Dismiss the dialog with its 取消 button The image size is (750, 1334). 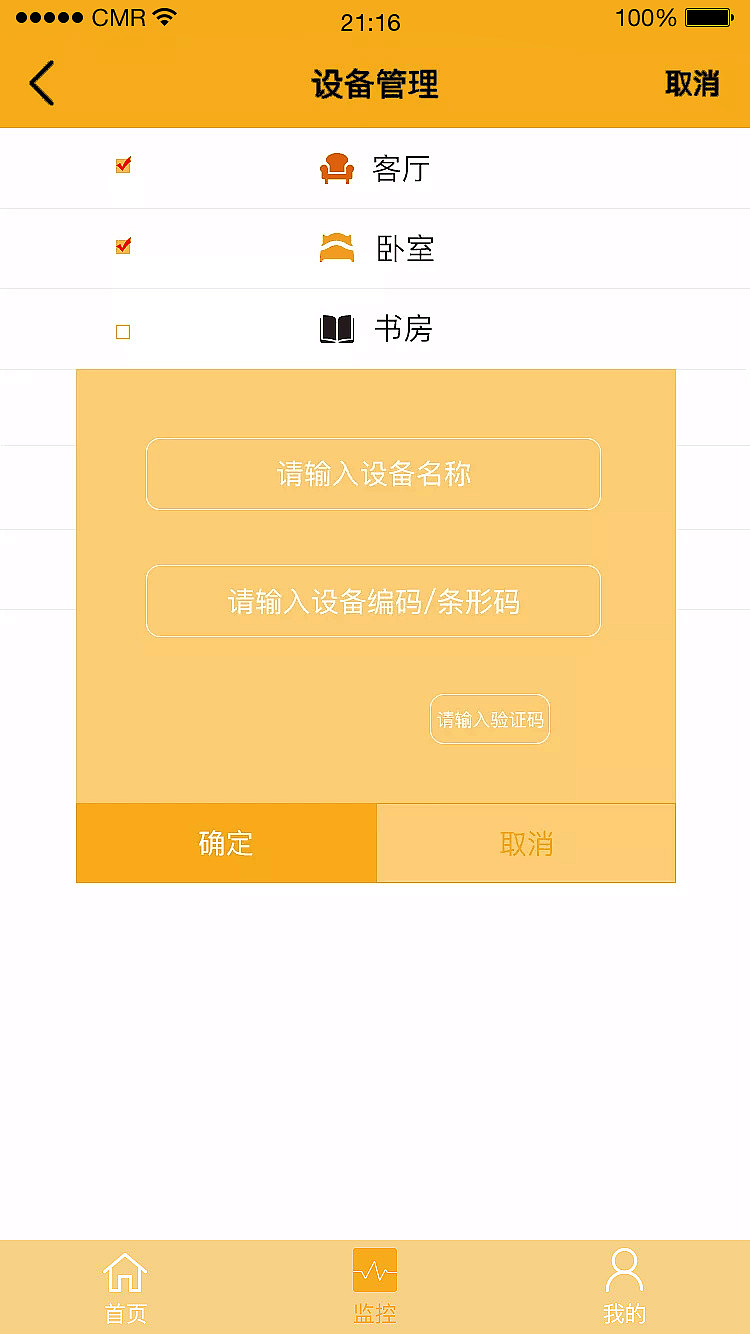point(526,843)
